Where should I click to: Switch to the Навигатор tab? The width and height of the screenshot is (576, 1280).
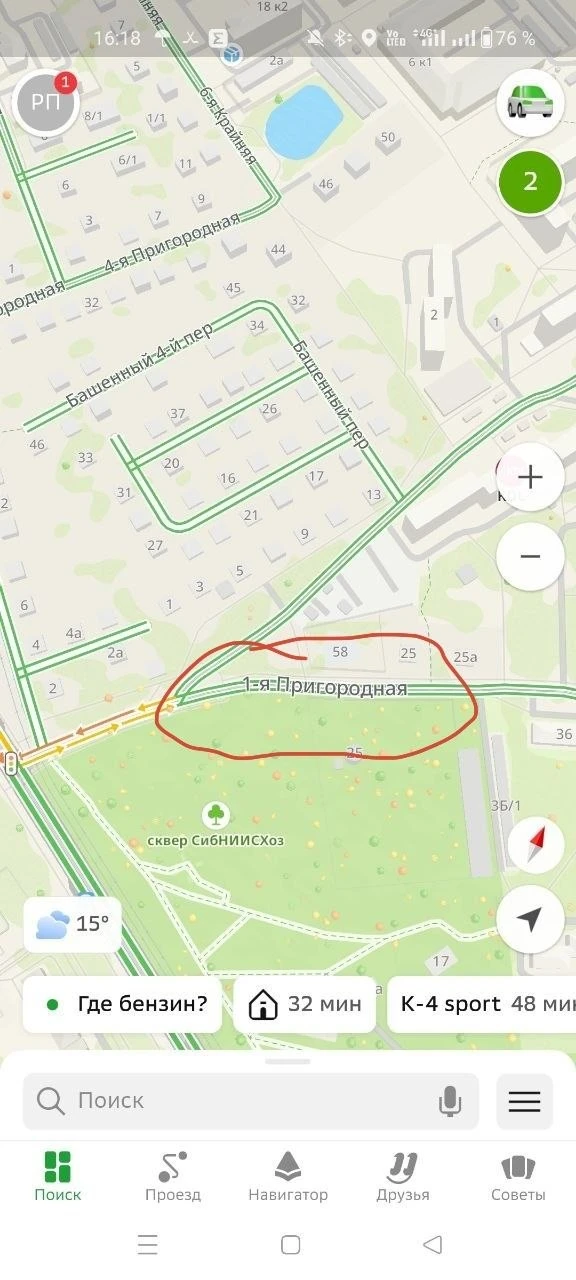point(288,1177)
